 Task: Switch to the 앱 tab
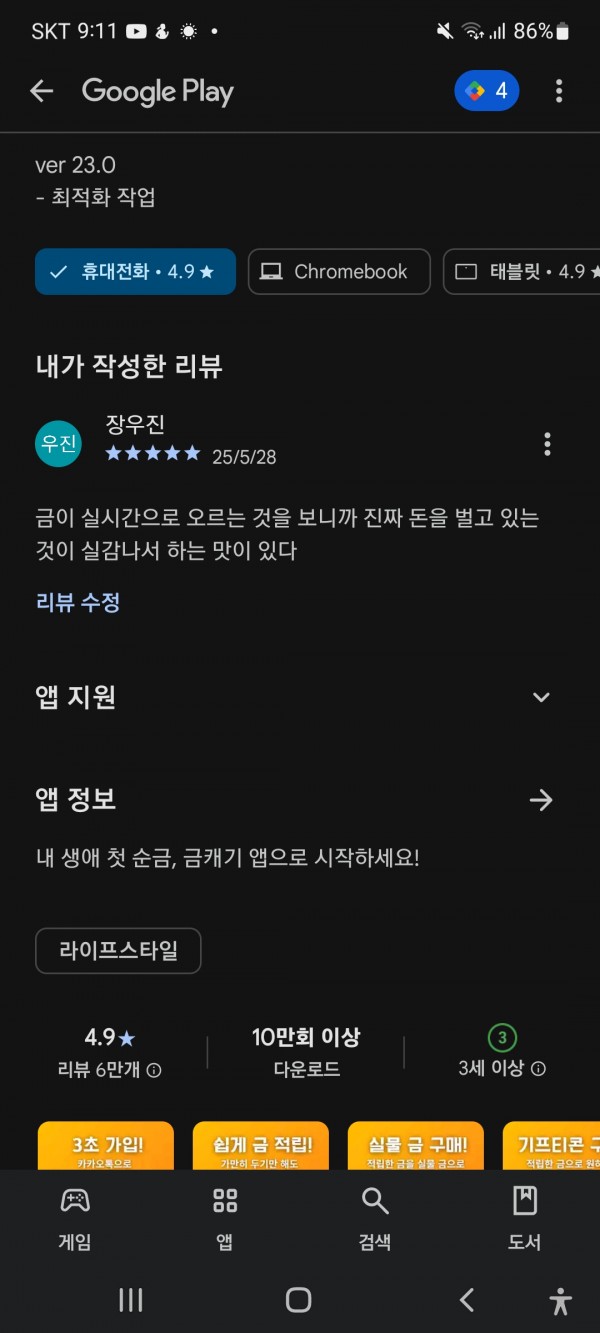pyautogui.click(x=225, y=1220)
